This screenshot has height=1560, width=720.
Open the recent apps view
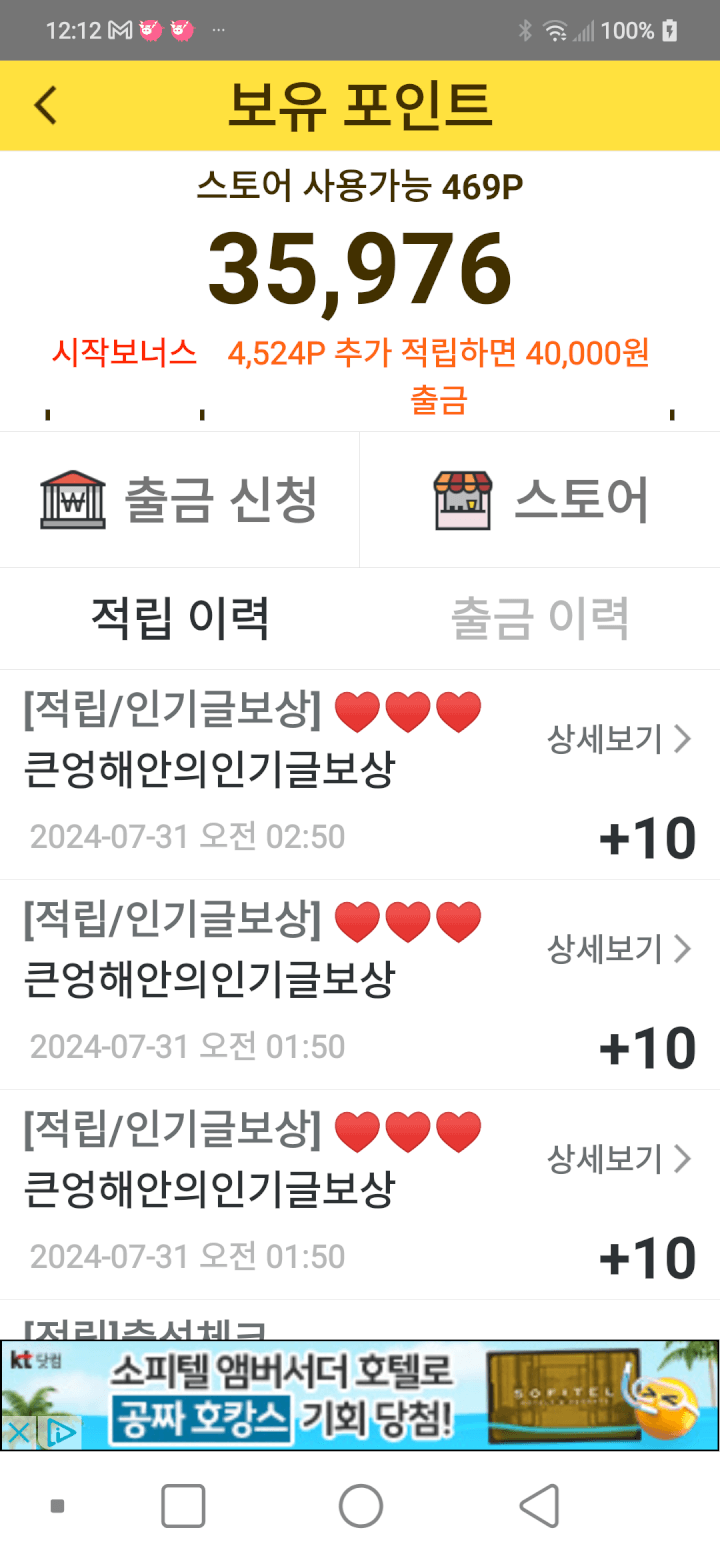[x=183, y=1506]
